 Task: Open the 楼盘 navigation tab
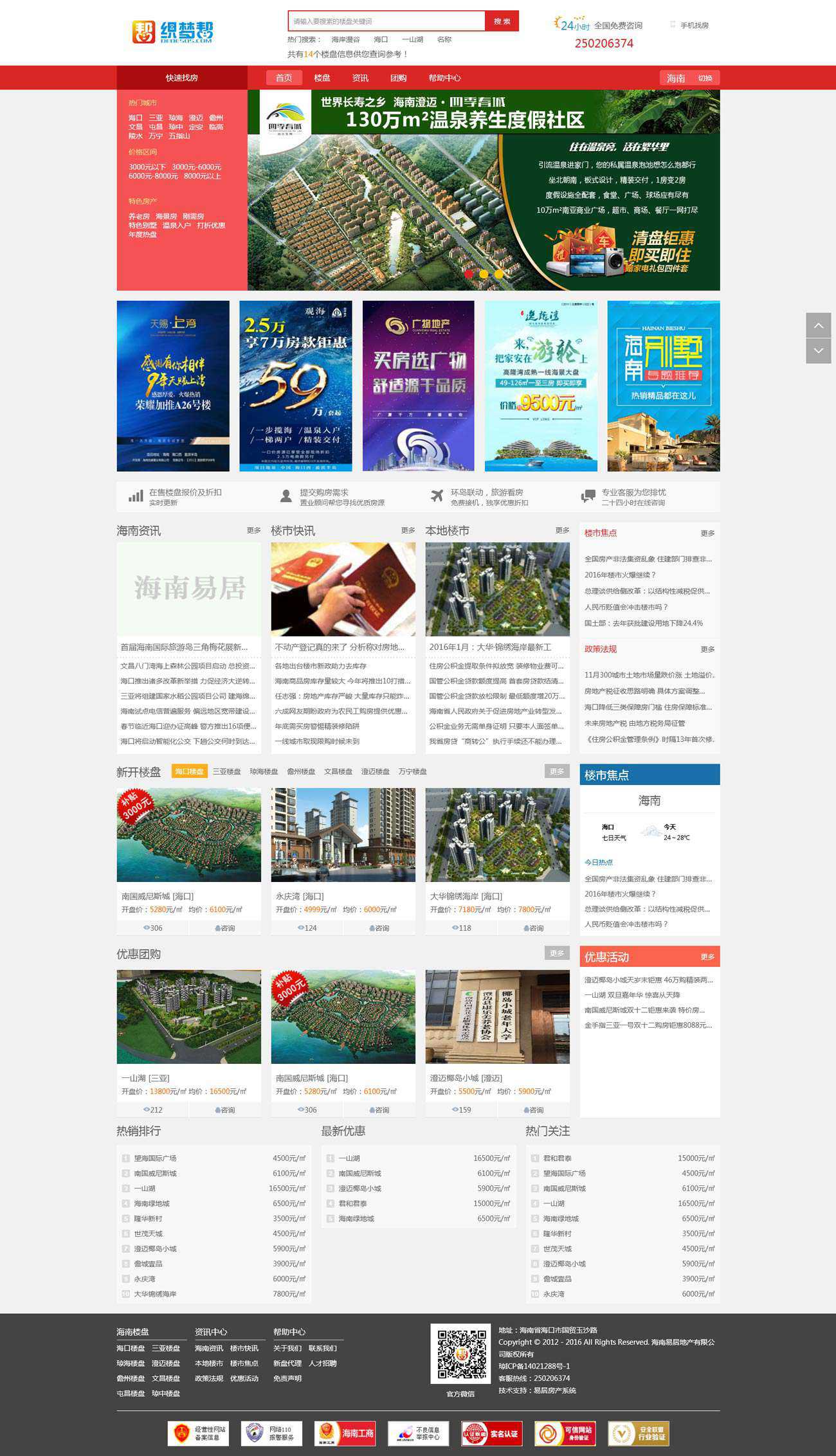click(x=322, y=78)
